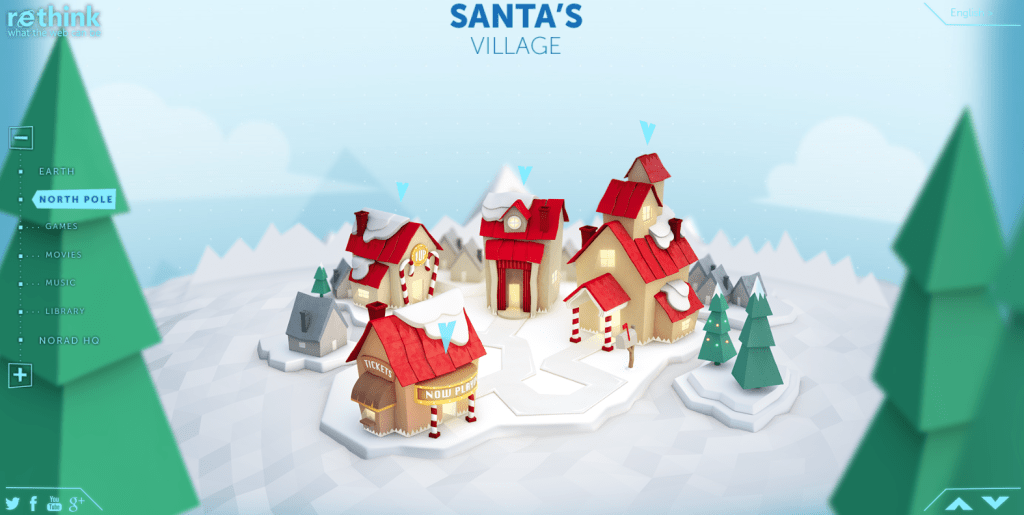The width and height of the screenshot is (1024, 515).
Task: Open the YouTube channel link
Action: (54, 503)
